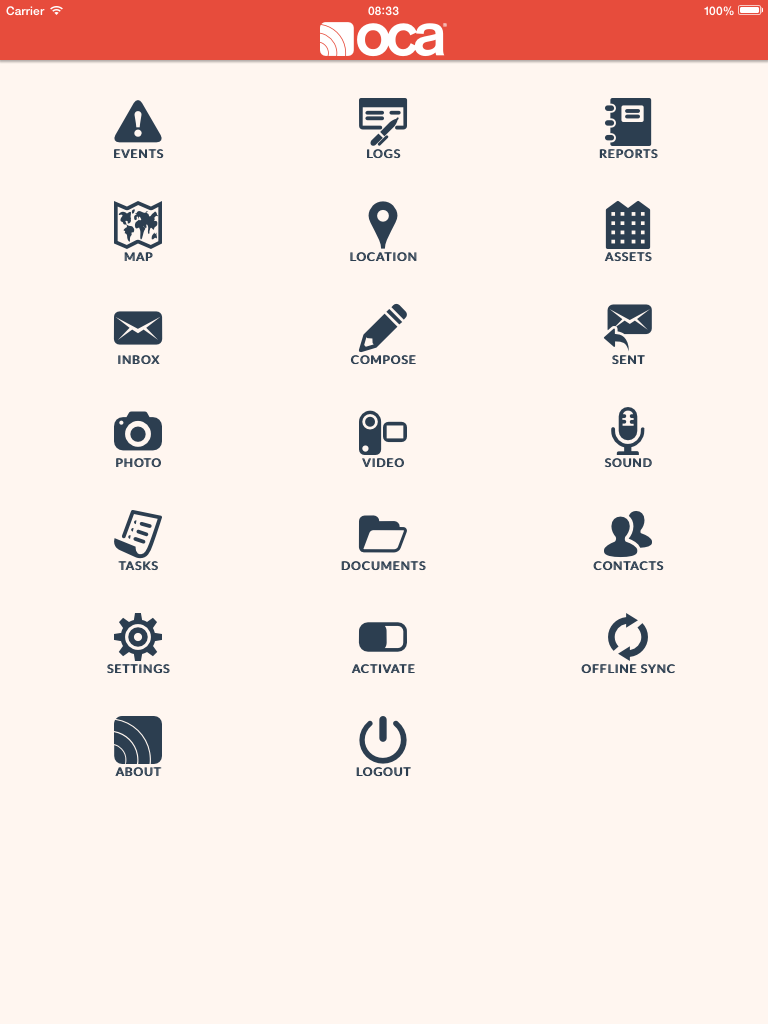Browse Documents folder

[383, 543]
